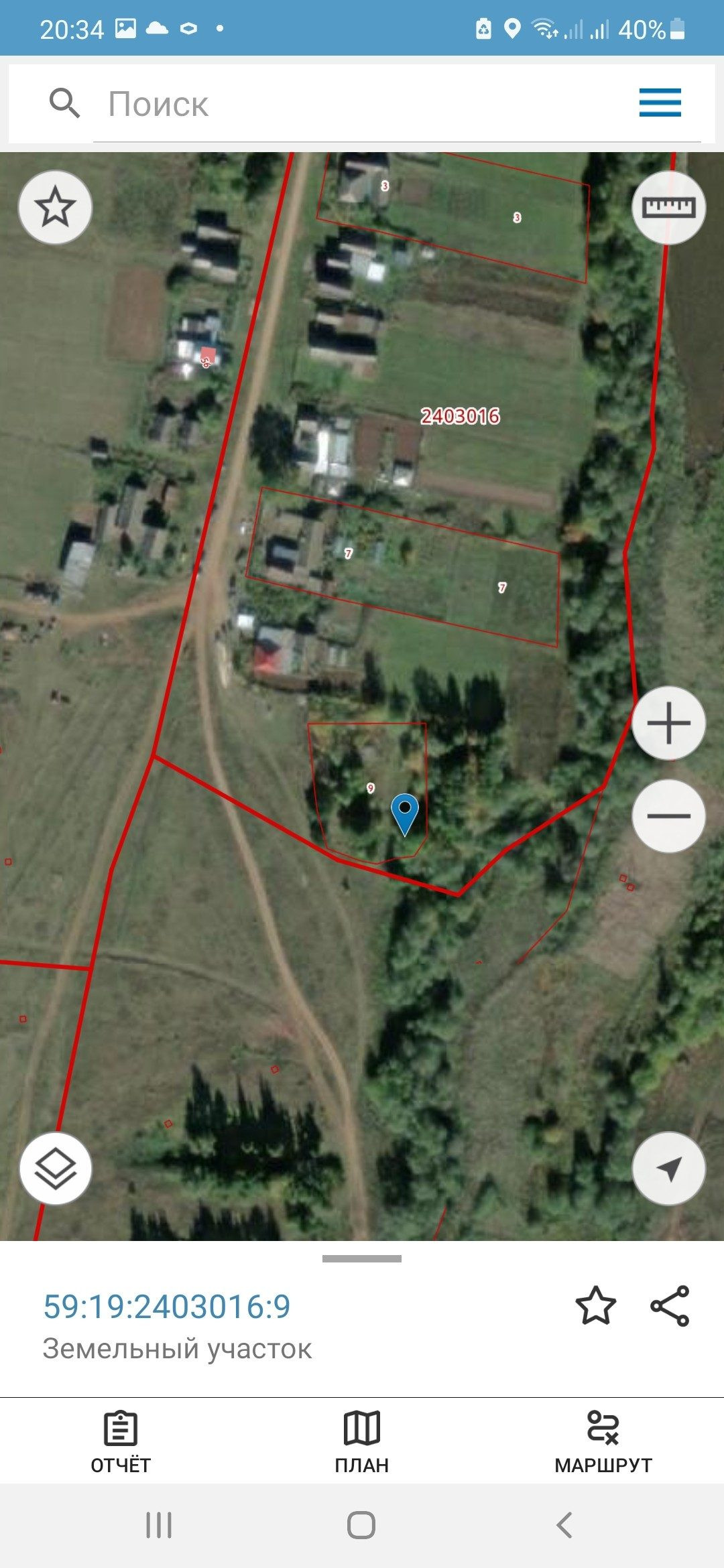Activate the ruler measurement tool
This screenshot has height=1568, width=724.
point(668,207)
